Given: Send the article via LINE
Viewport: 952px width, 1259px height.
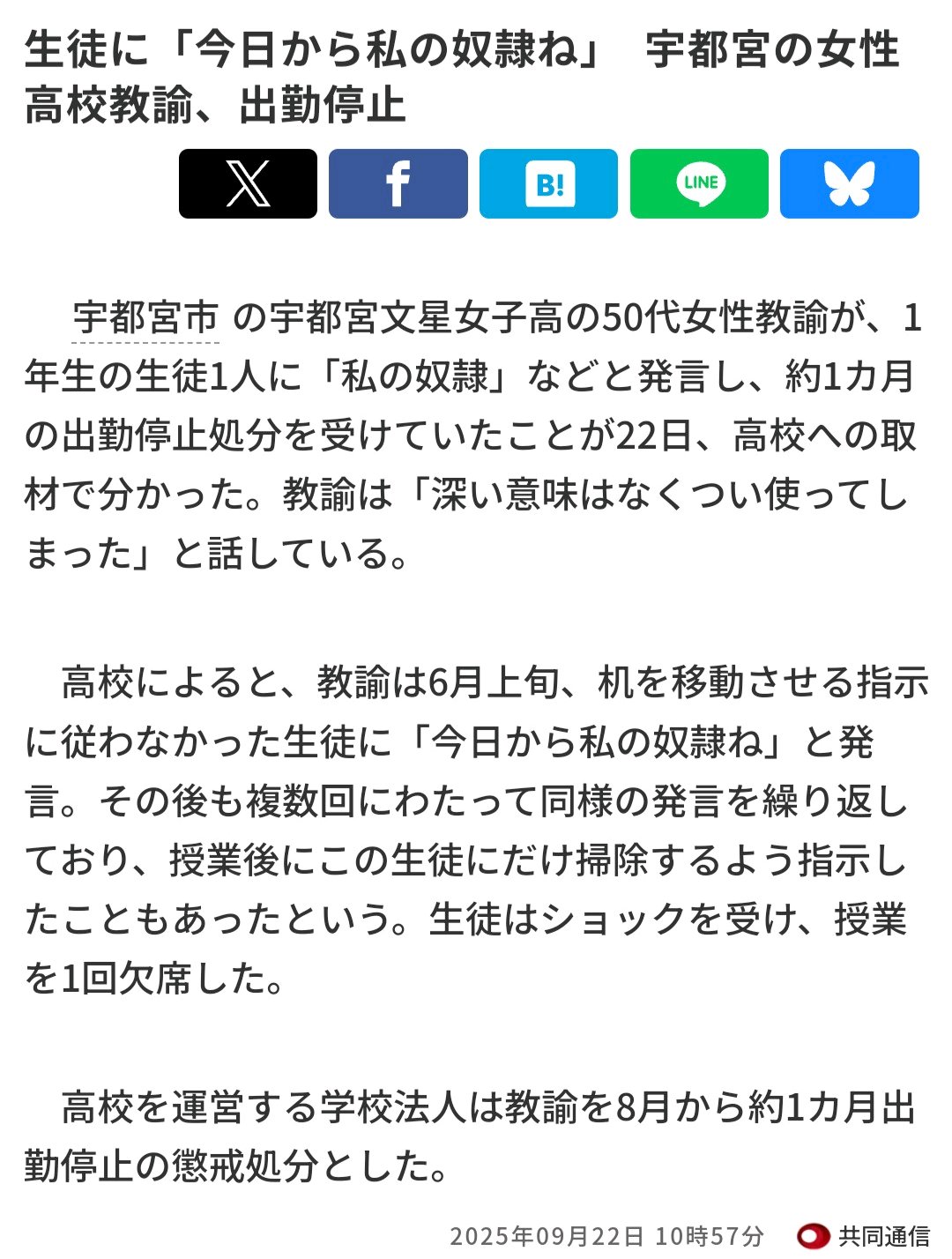Looking at the screenshot, I should pos(699,183).
